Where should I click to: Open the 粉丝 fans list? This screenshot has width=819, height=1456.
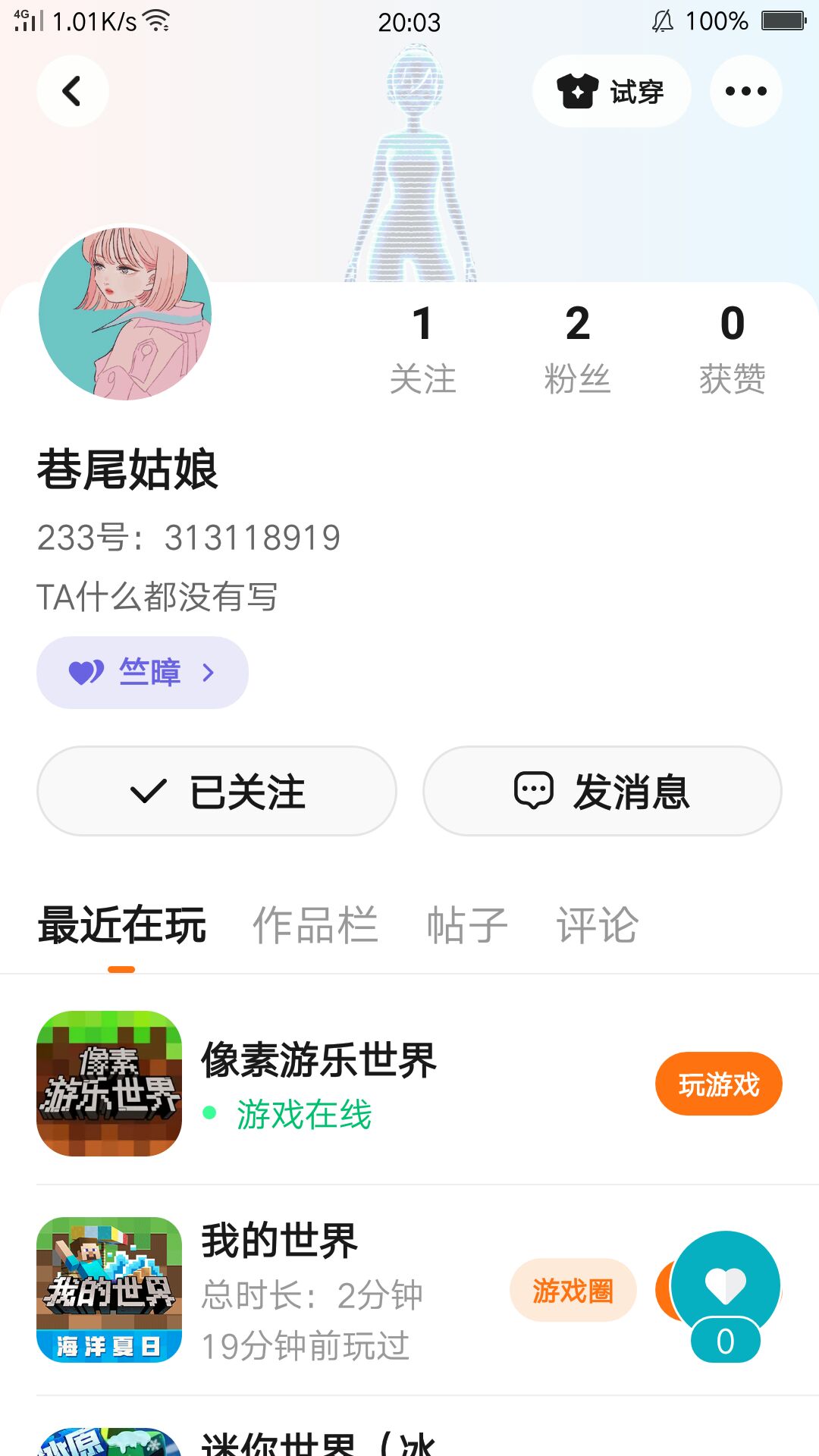point(577,349)
